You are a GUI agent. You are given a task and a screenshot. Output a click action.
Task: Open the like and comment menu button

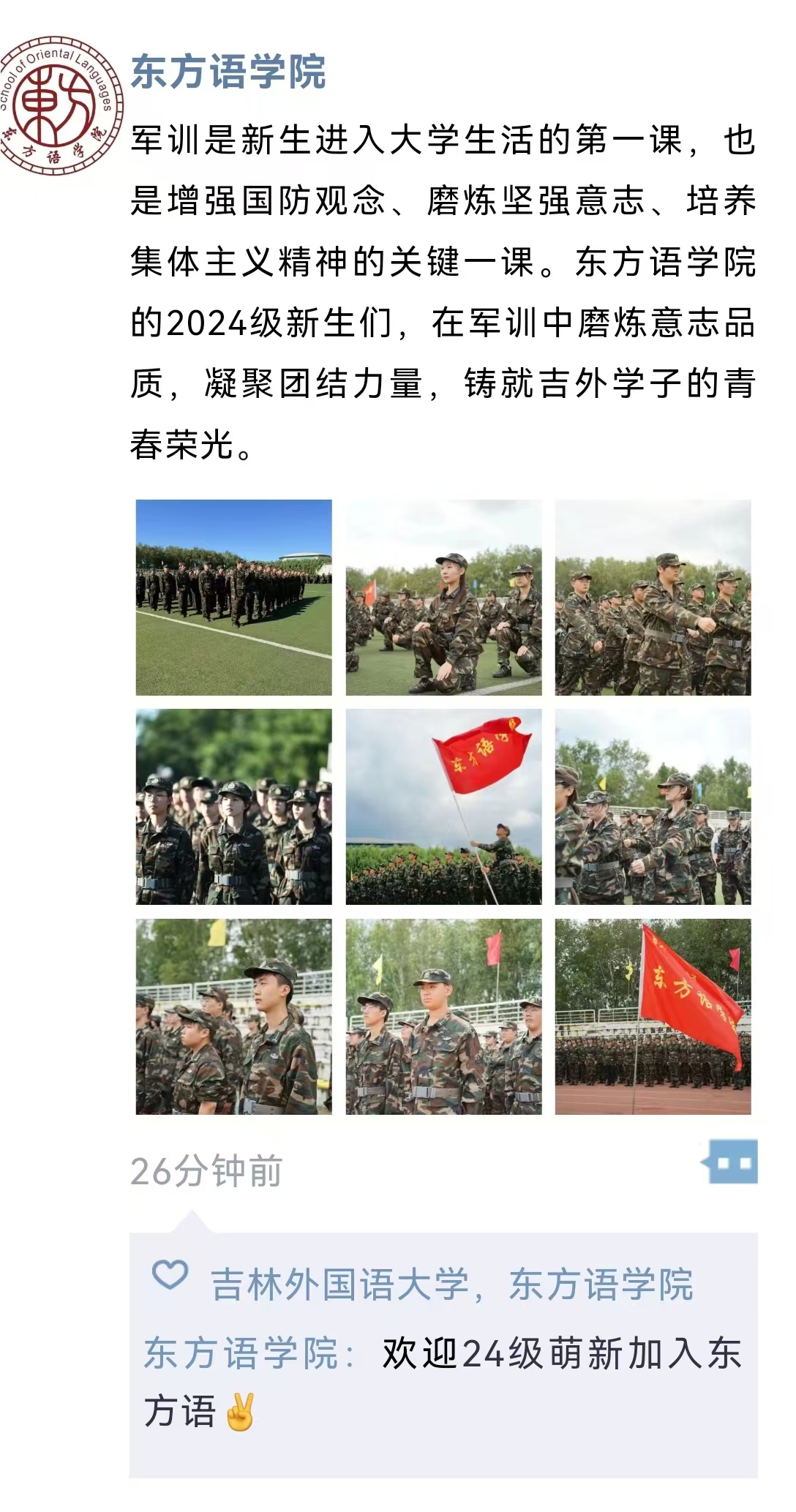tap(730, 1162)
